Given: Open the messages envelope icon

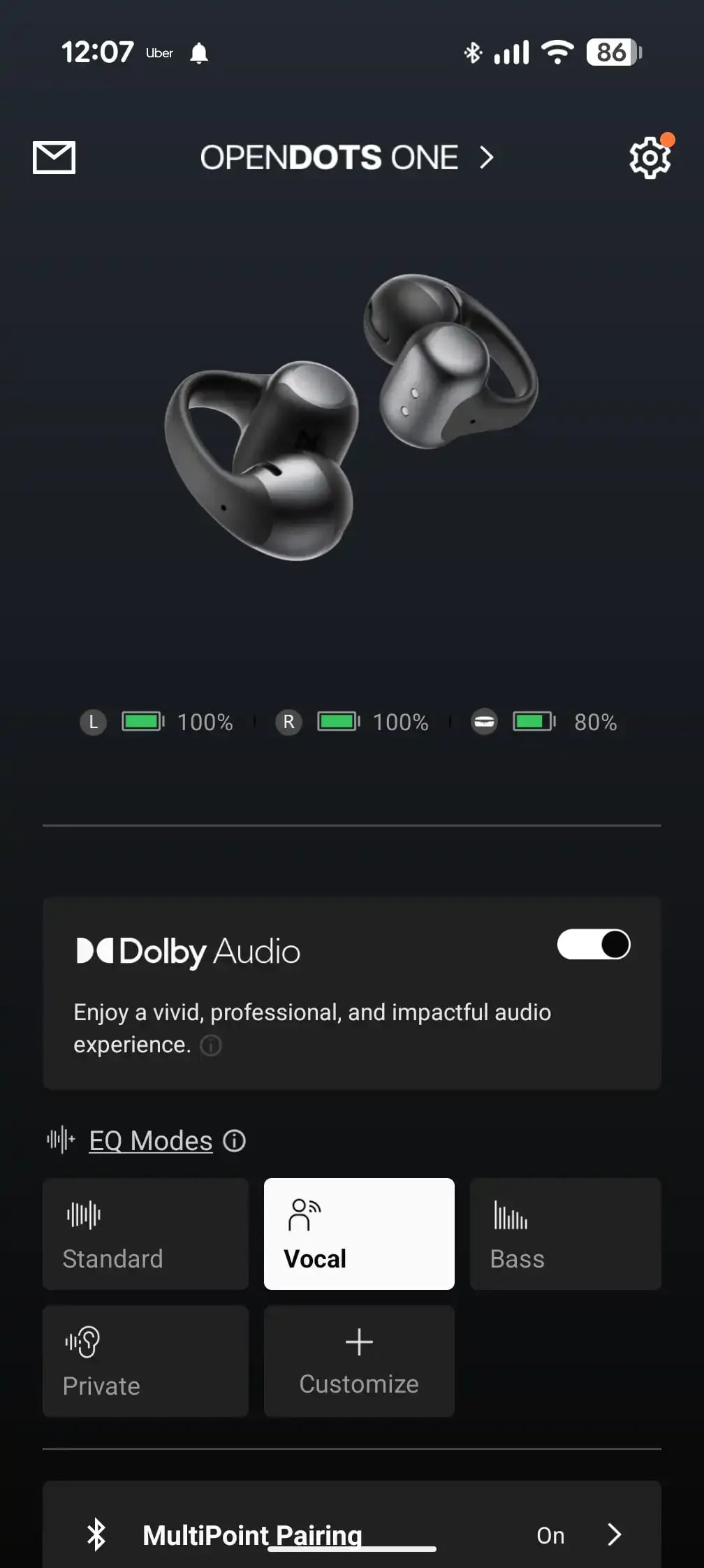Looking at the screenshot, I should tap(54, 157).
